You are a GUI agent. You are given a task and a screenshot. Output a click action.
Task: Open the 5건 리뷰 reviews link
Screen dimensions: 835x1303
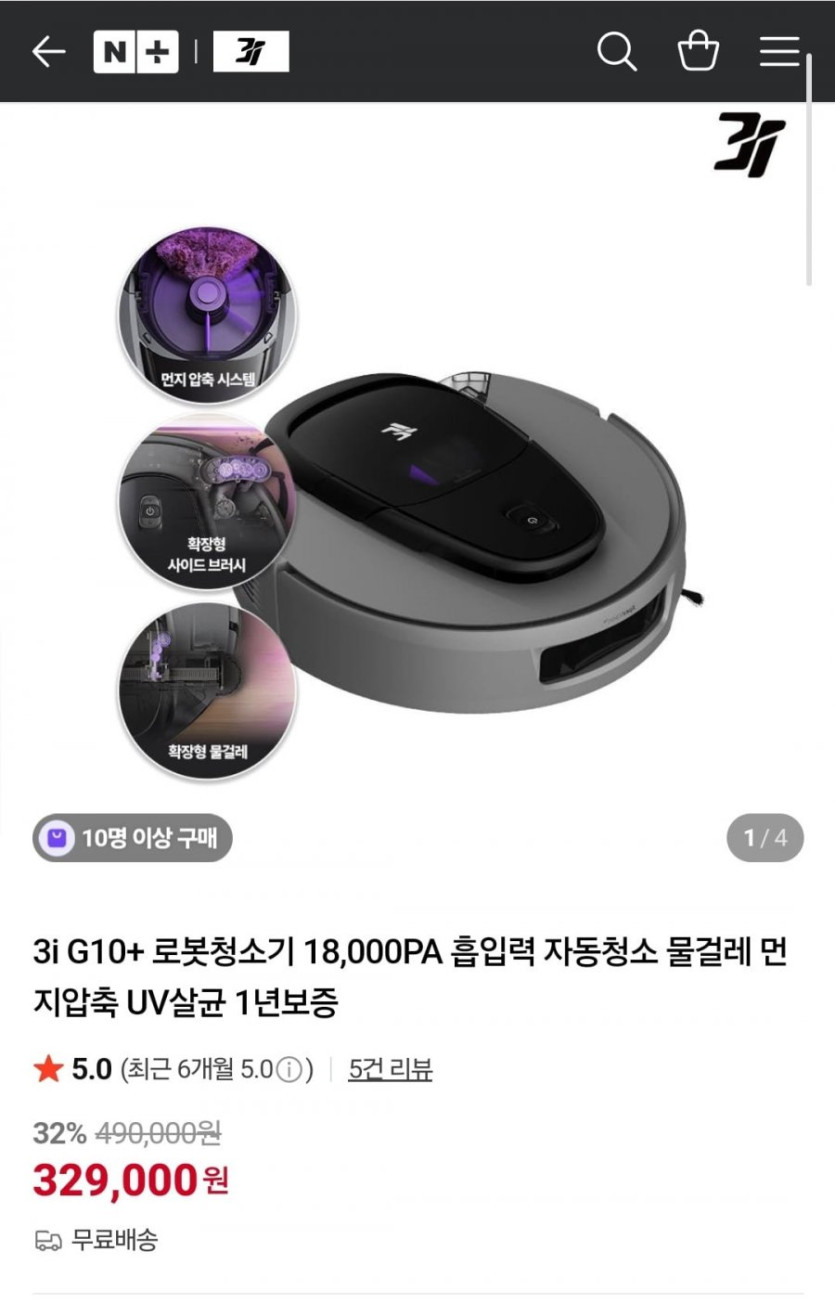click(390, 1069)
